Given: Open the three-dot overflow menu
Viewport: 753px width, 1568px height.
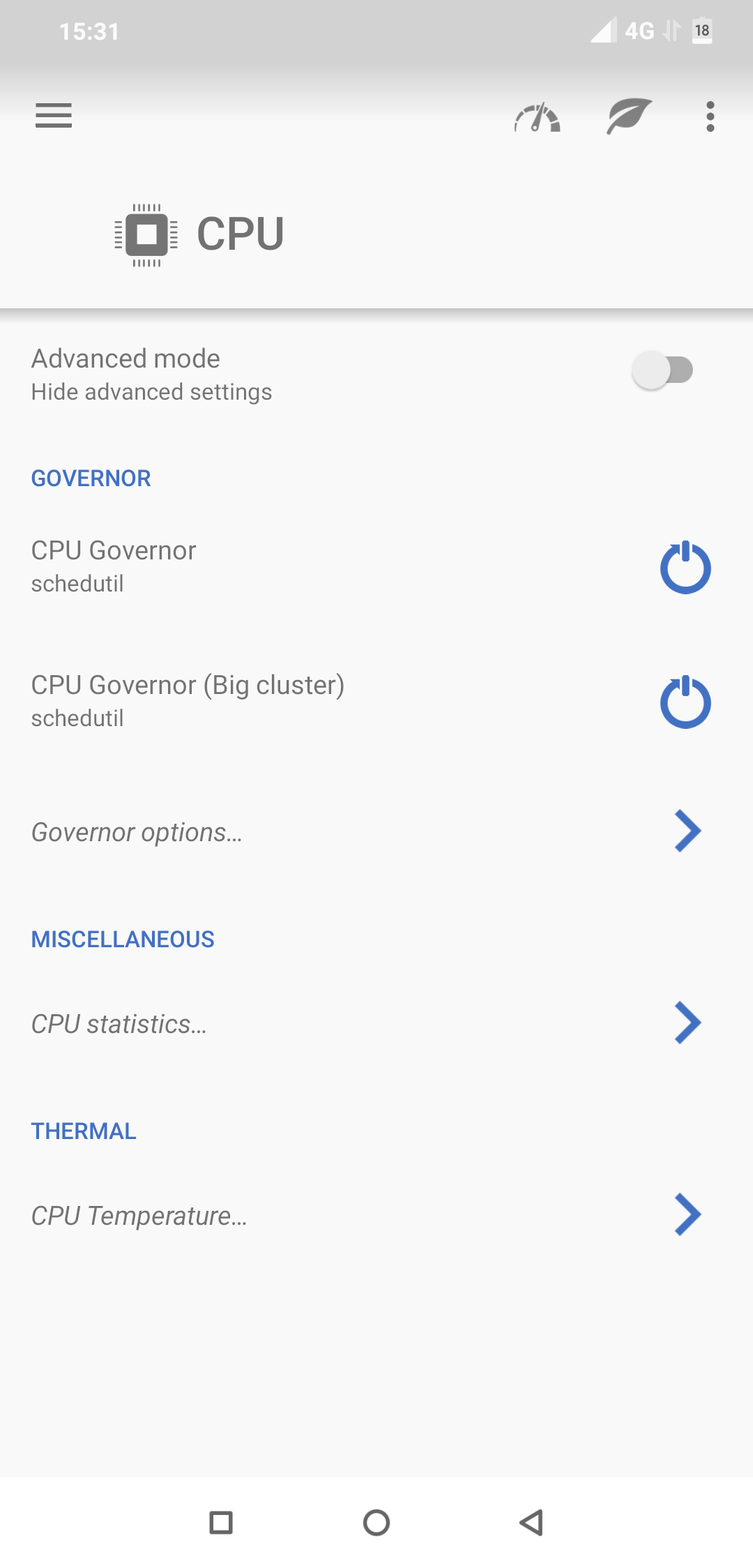Looking at the screenshot, I should point(710,116).
